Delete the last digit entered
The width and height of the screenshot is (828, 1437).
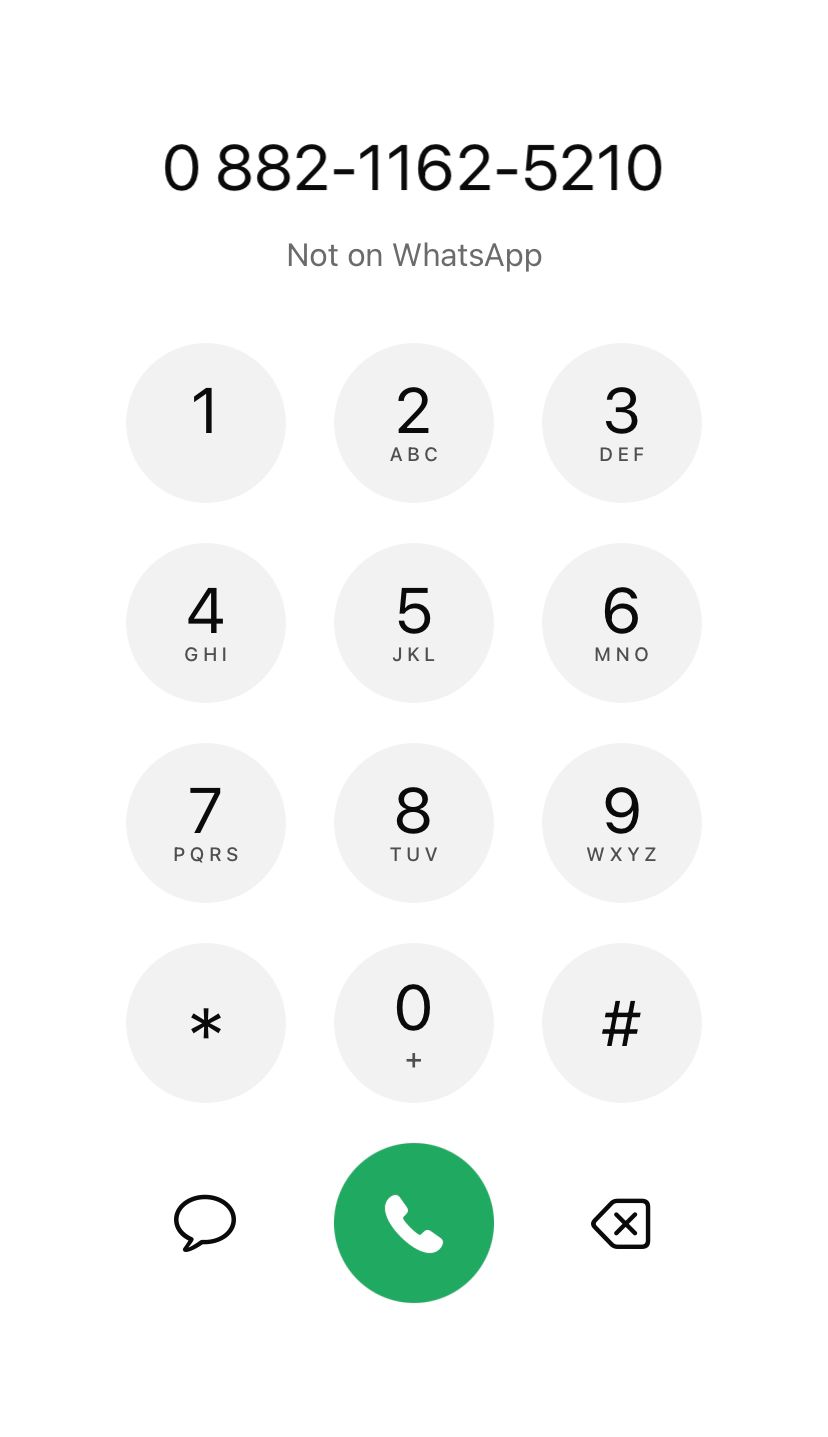621,1223
